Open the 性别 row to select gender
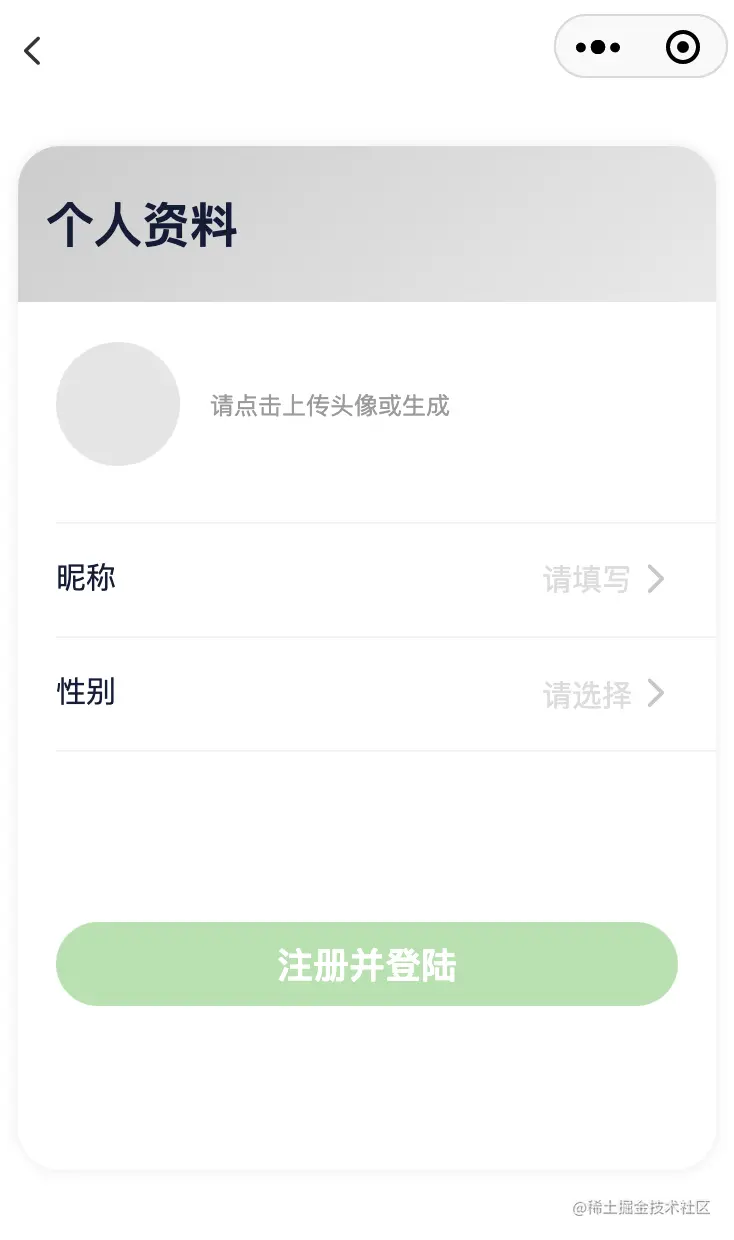Screen dimensions: 734x1240 (385, 693)
